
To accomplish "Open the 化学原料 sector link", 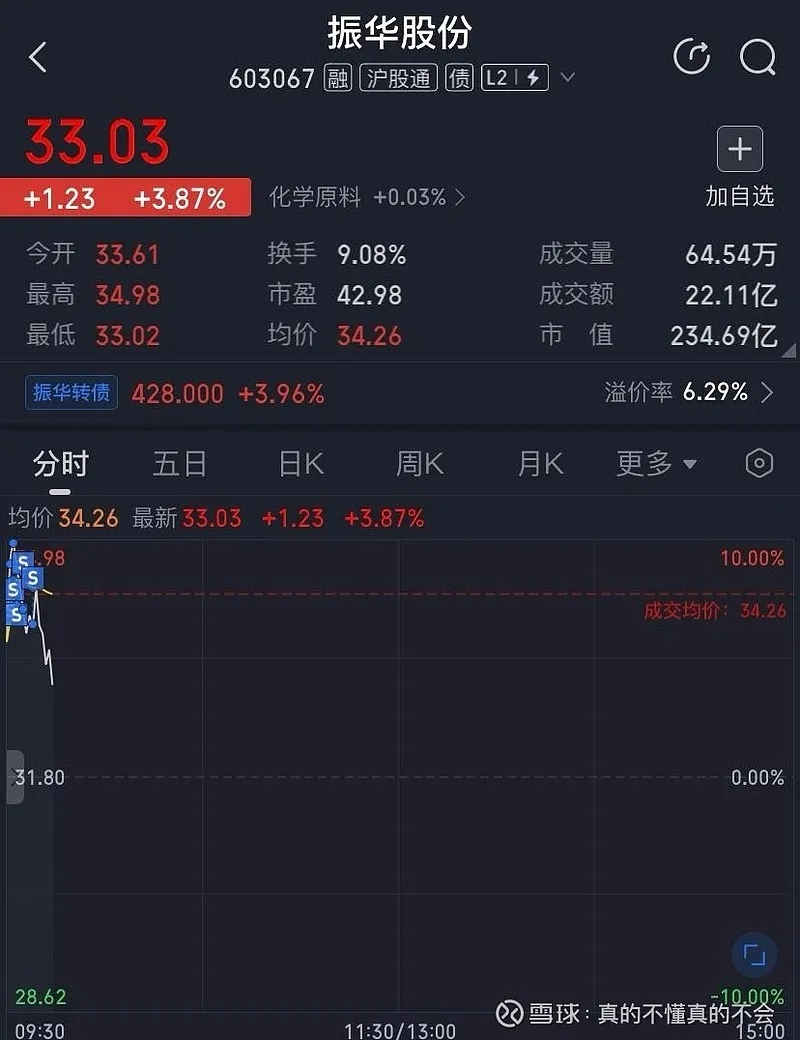I will point(366,197).
